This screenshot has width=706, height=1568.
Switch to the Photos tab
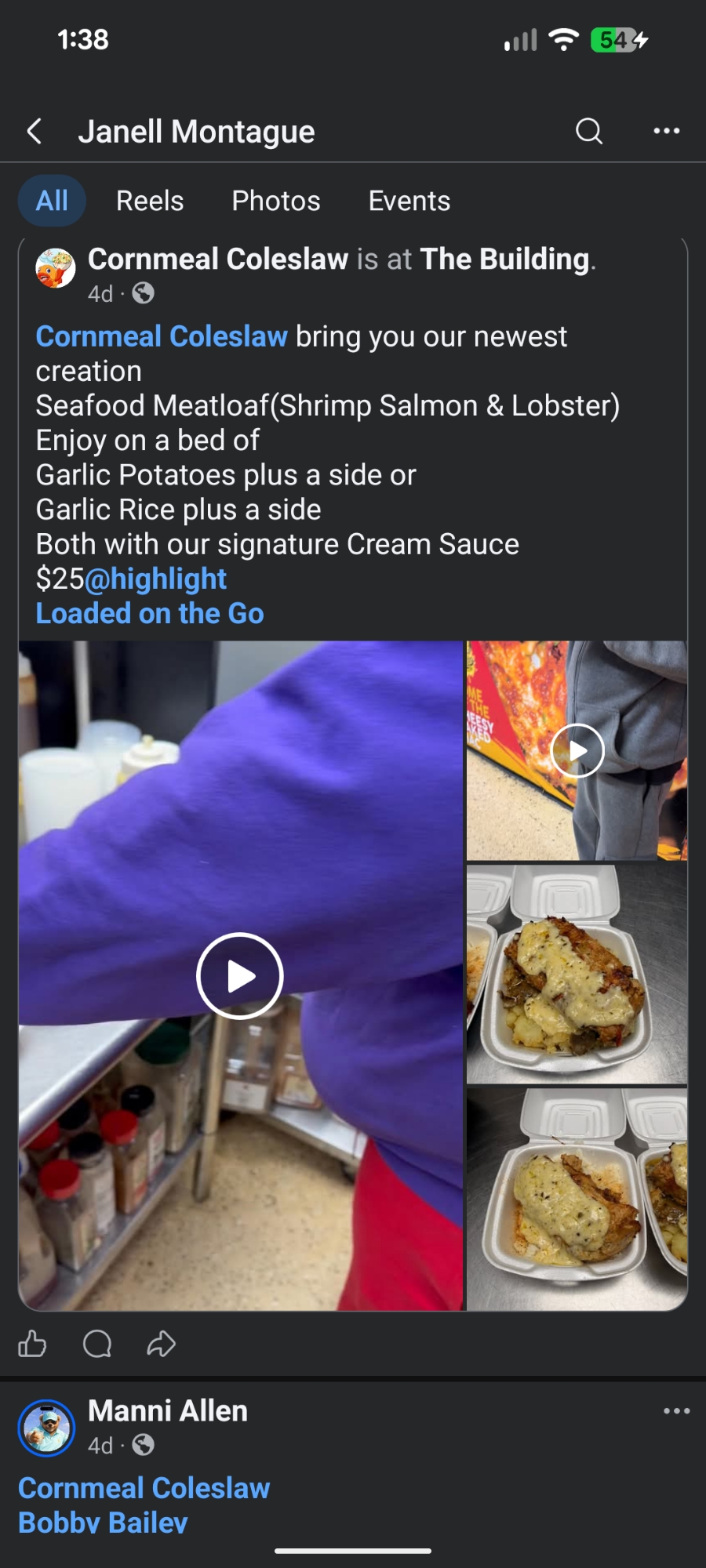pyautogui.click(x=276, y=201)
